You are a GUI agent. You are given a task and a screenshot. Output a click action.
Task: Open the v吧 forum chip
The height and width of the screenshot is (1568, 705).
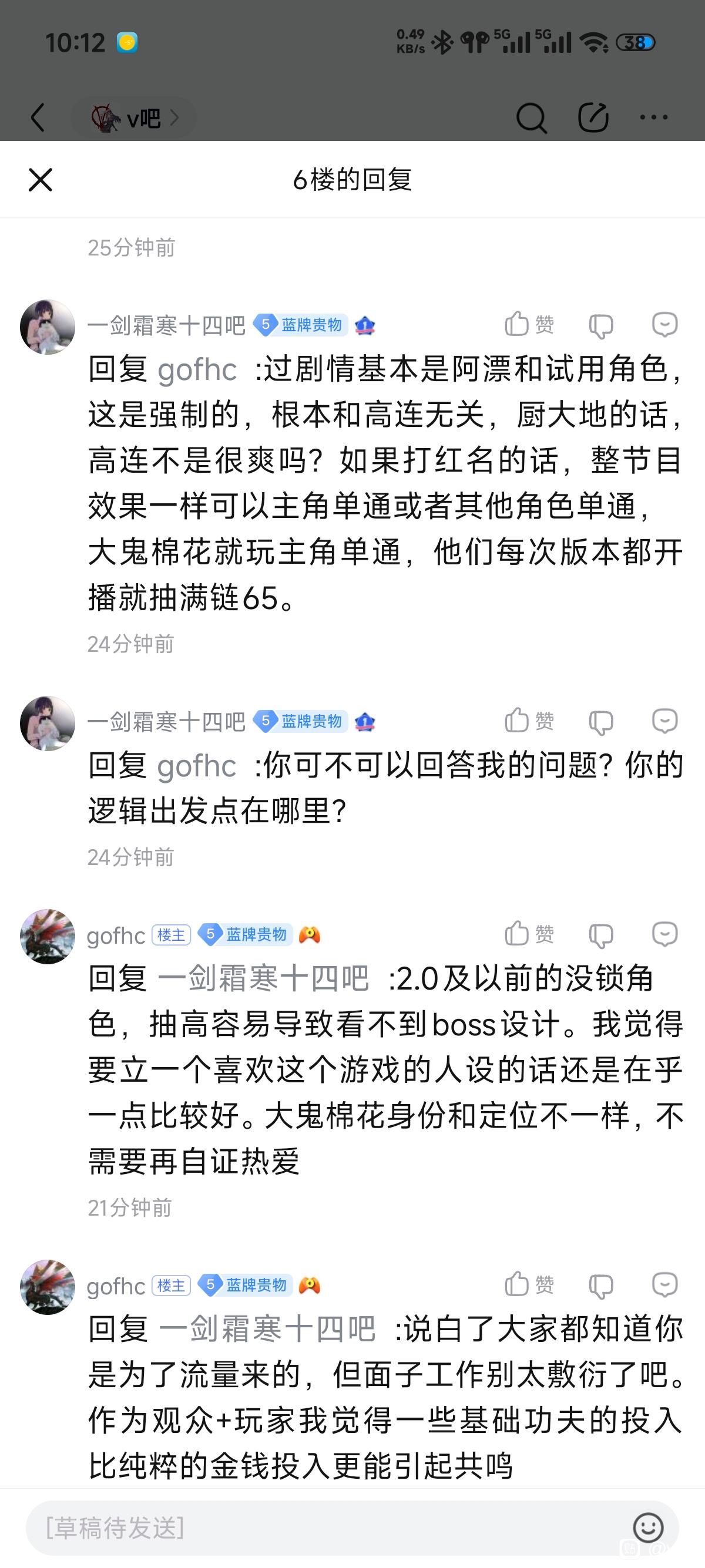(134, 117)
